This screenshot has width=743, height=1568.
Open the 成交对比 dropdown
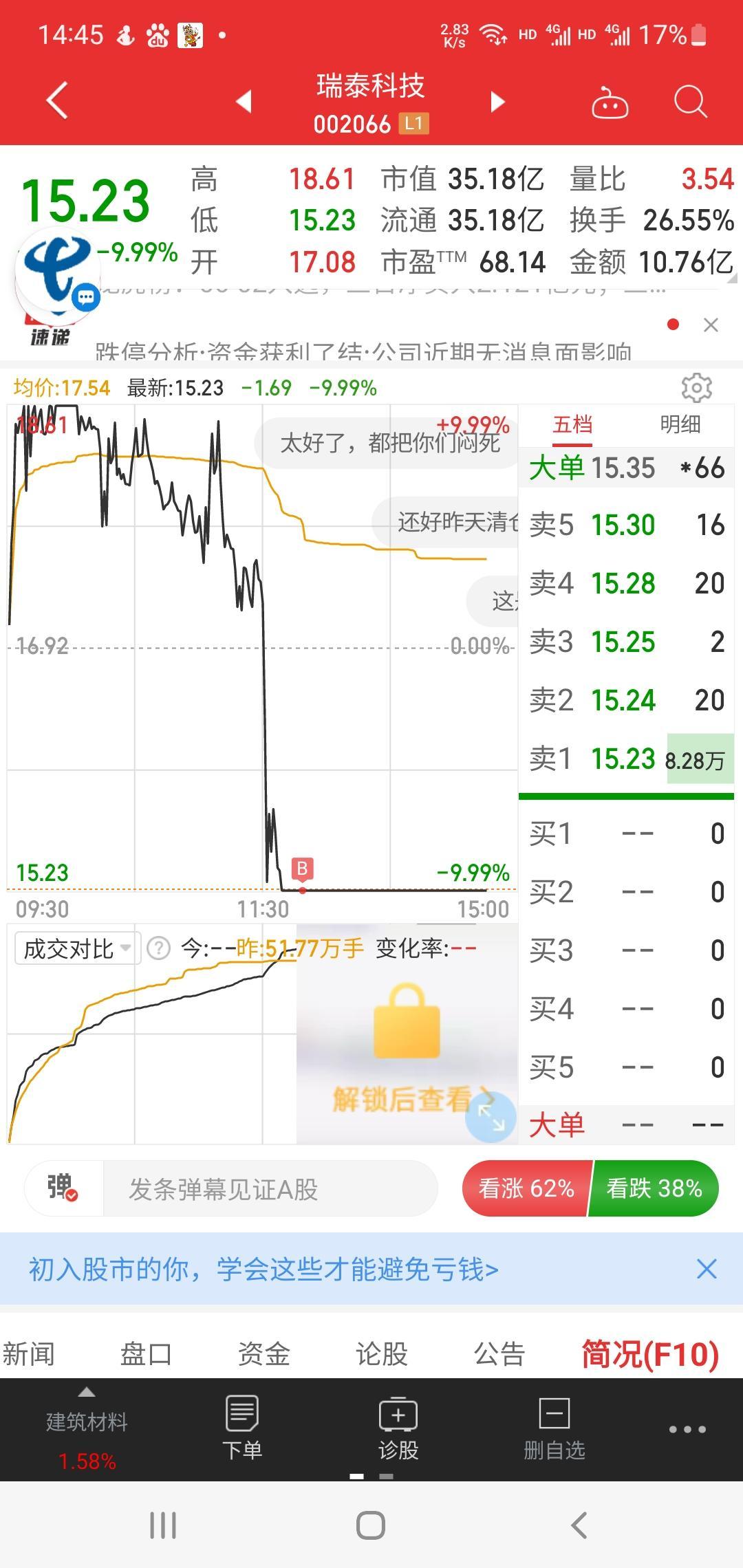click(x=78, y=948)
